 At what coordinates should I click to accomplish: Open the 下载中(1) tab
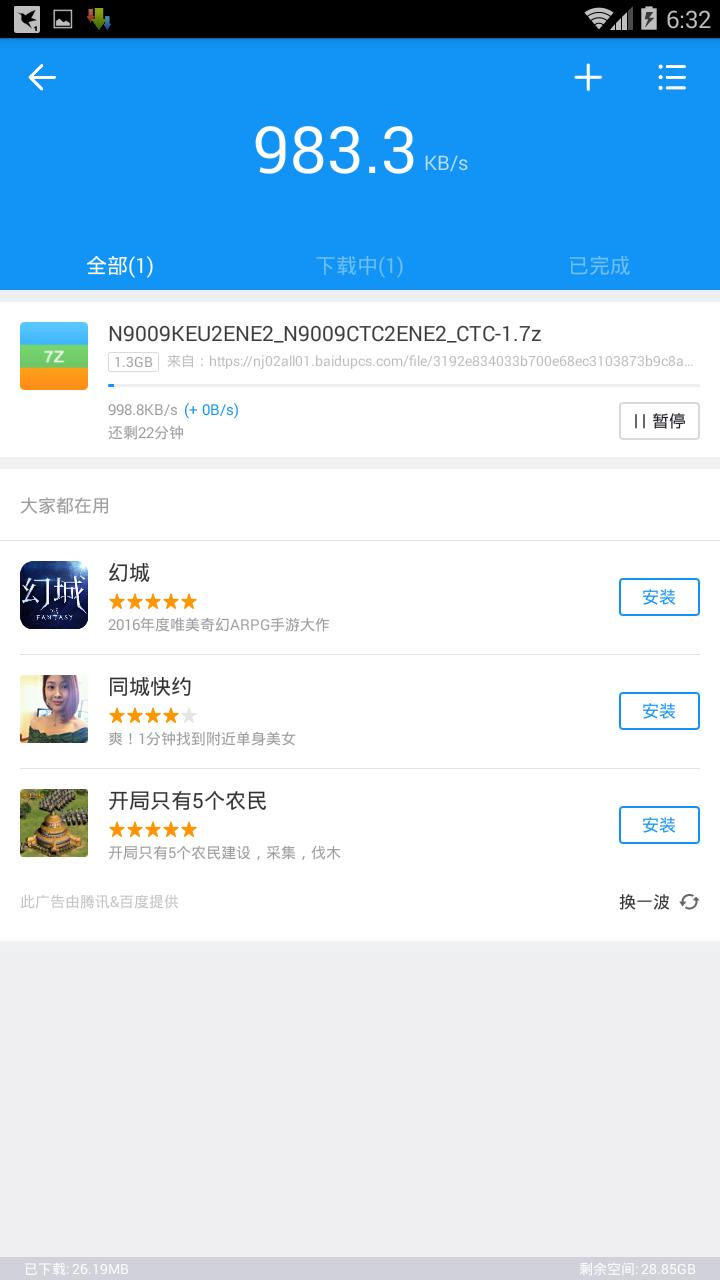360,265
